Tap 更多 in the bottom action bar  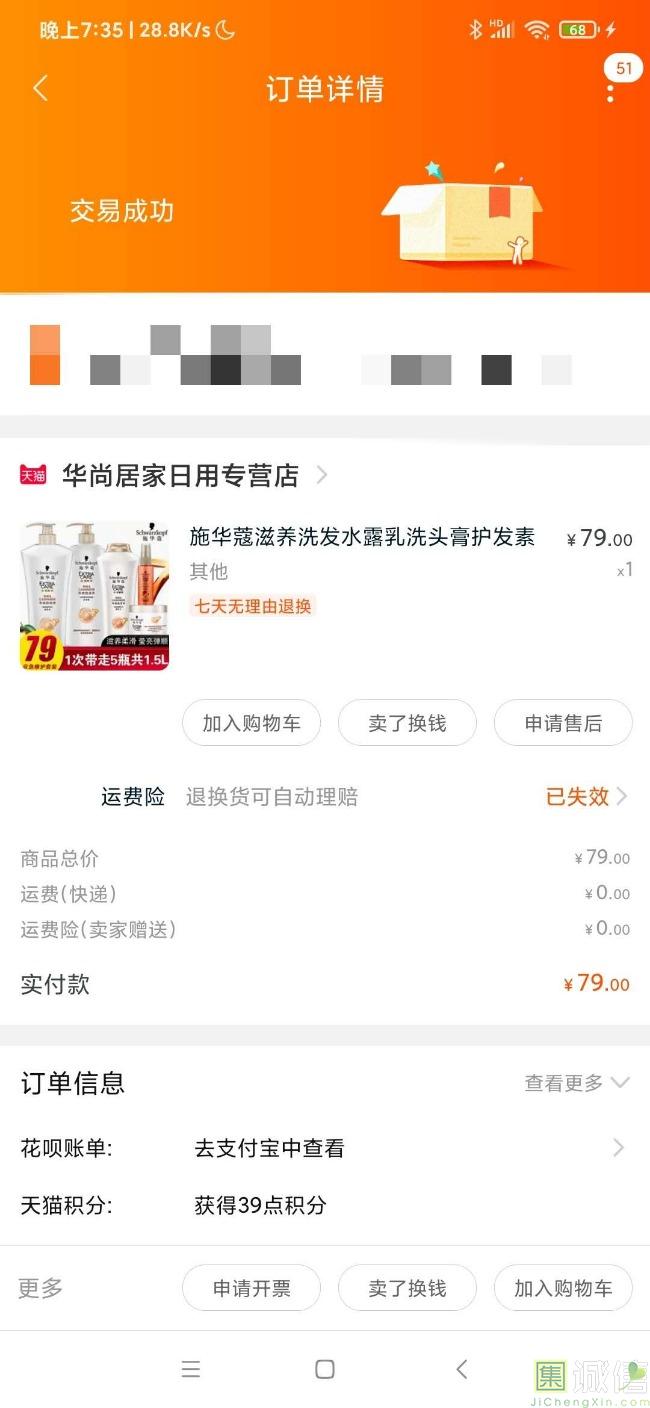click(41, 1288)
